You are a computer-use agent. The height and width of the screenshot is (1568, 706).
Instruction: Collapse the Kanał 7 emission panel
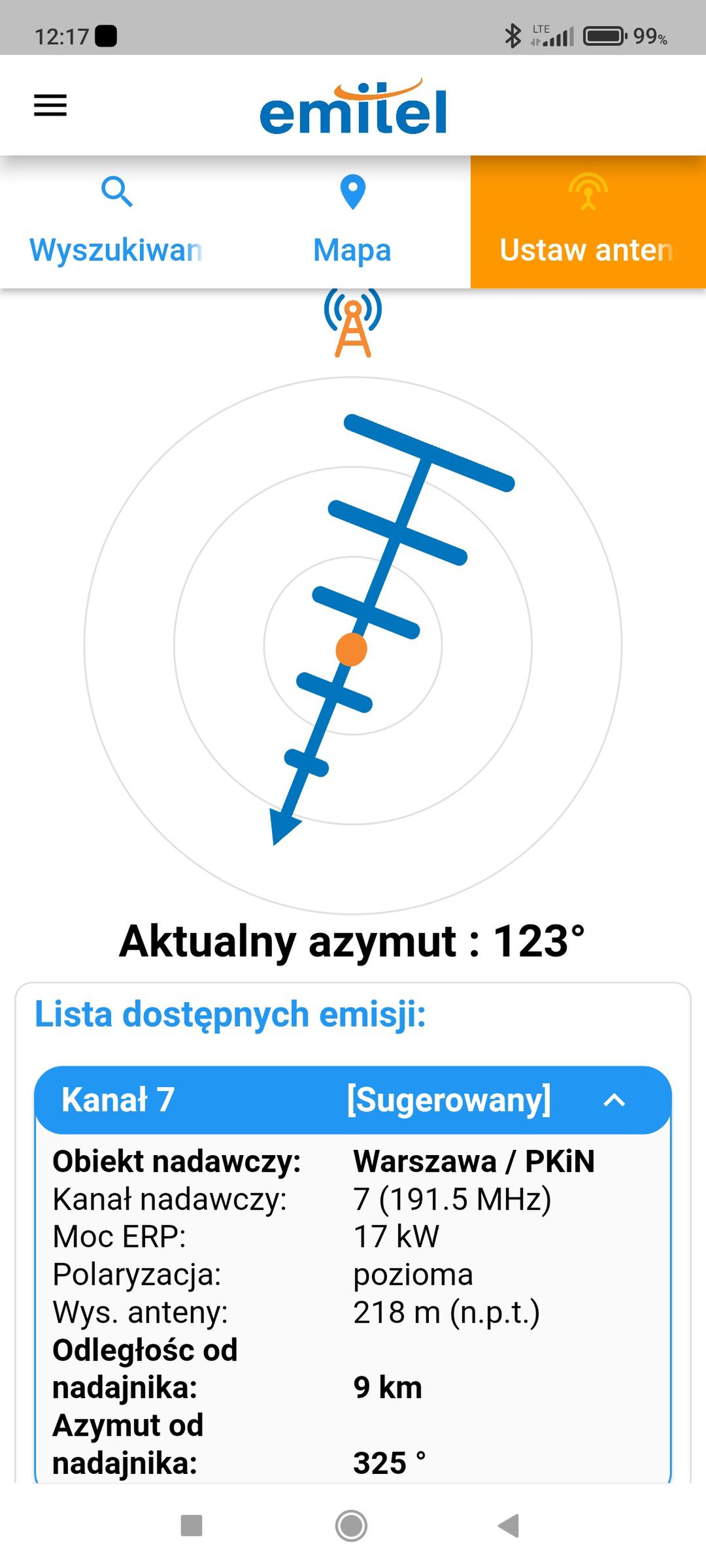pos(614,1100)
